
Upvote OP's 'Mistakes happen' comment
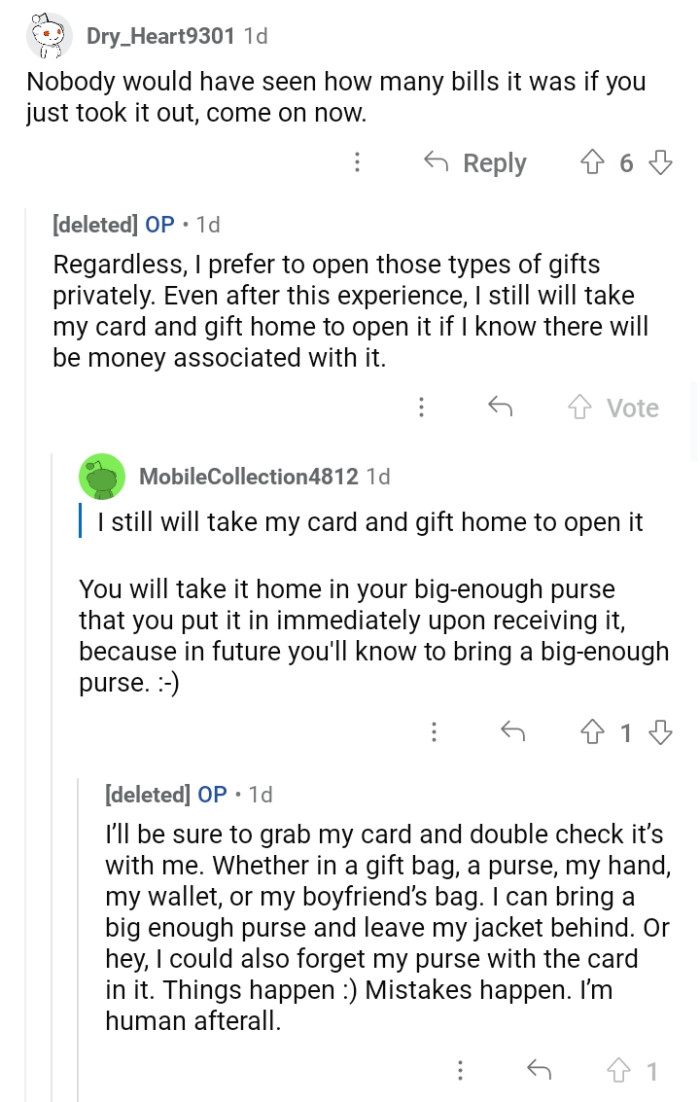pos(617,1071)
